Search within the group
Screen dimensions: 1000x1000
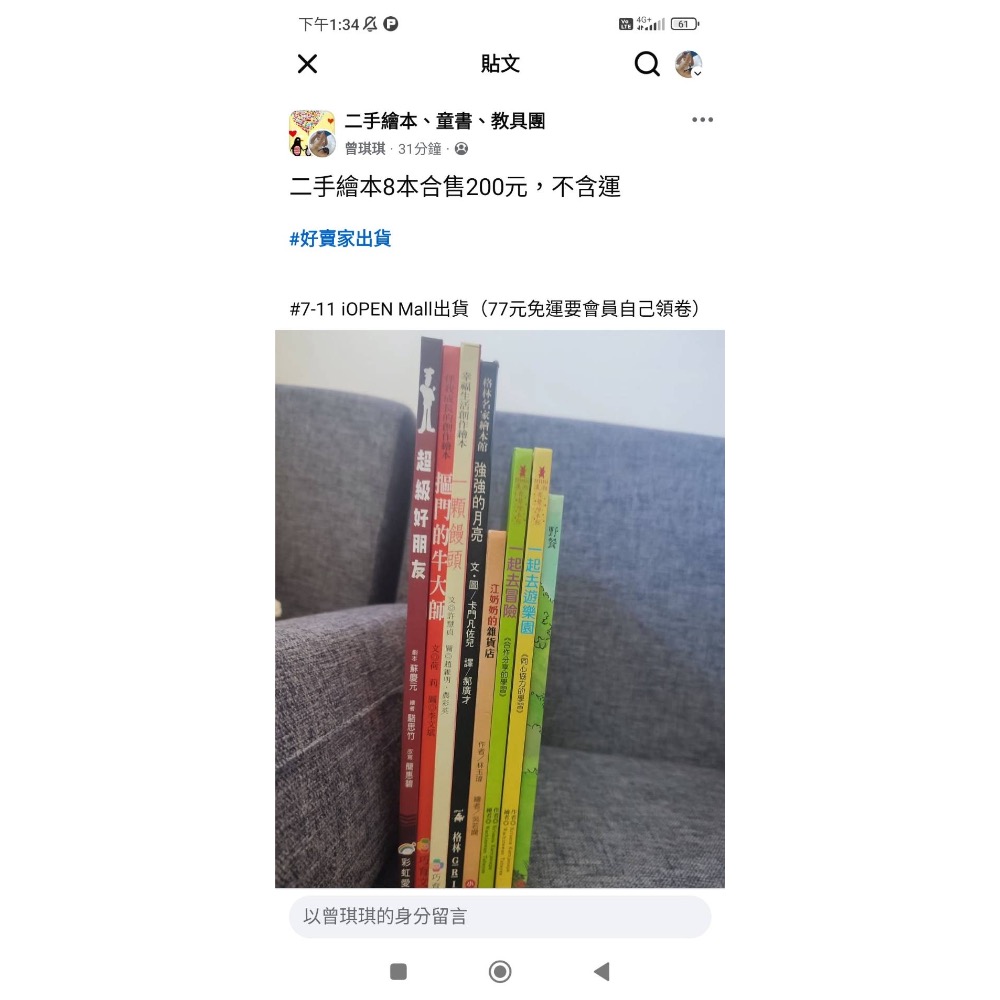(x=647, y=64)
